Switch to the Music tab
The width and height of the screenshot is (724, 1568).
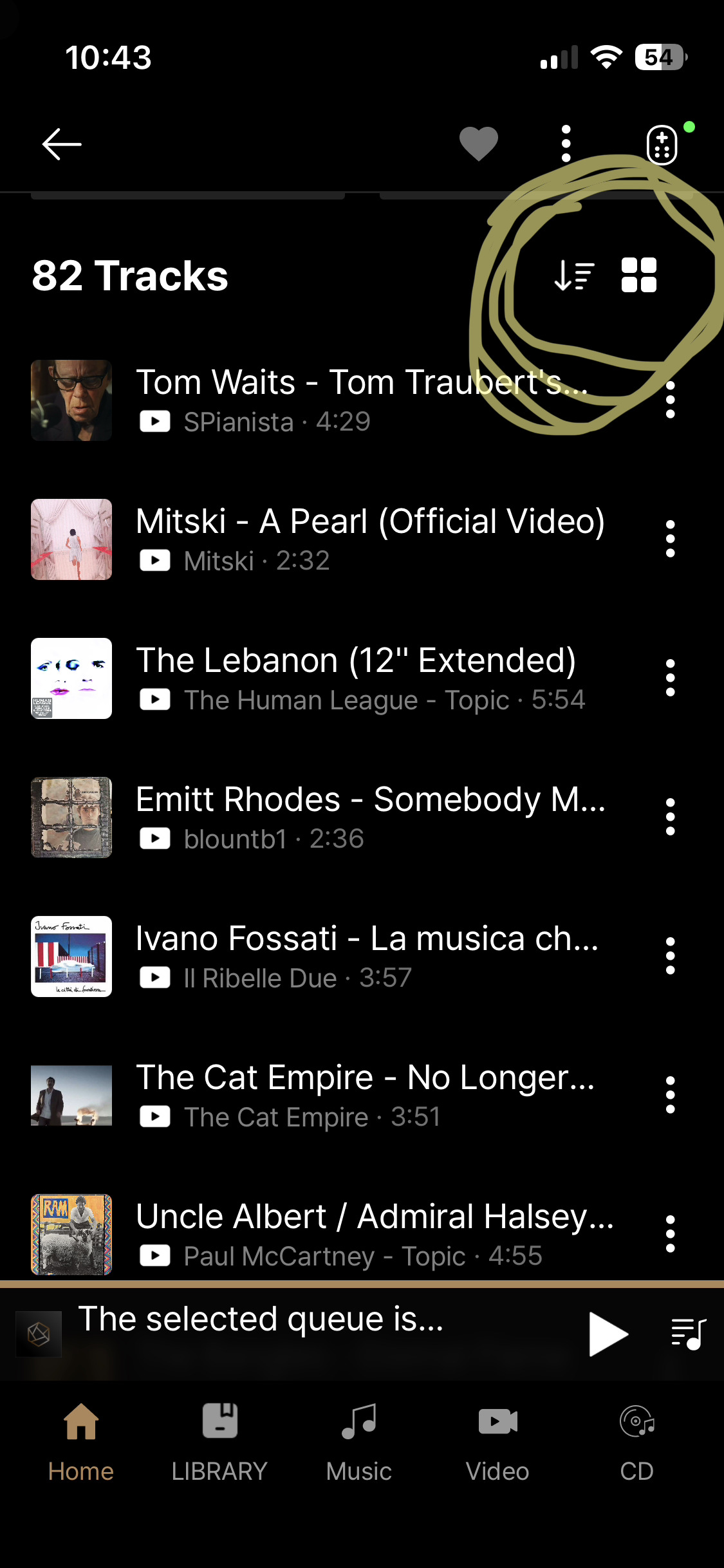(358, 1442)
